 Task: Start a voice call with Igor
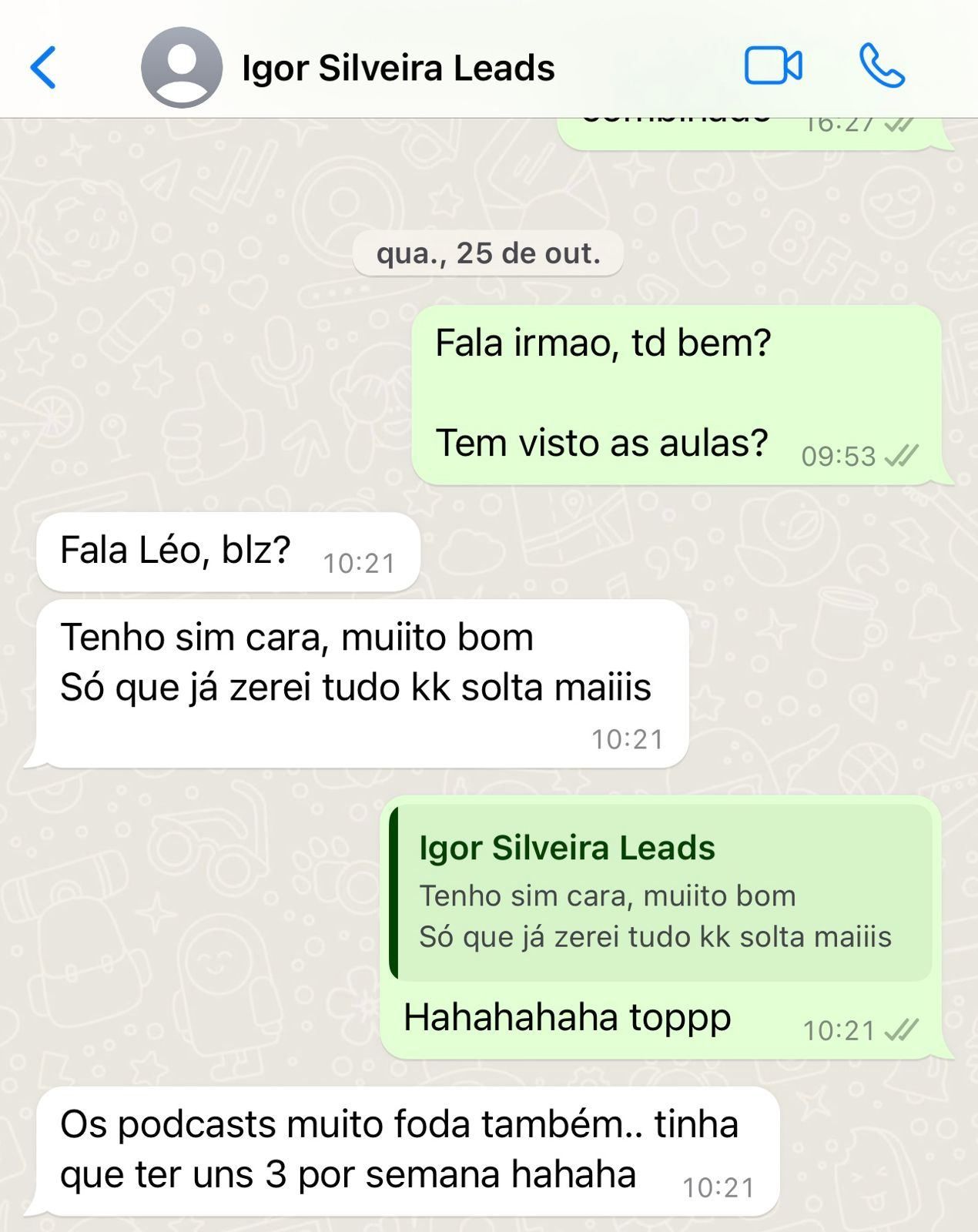882,66
